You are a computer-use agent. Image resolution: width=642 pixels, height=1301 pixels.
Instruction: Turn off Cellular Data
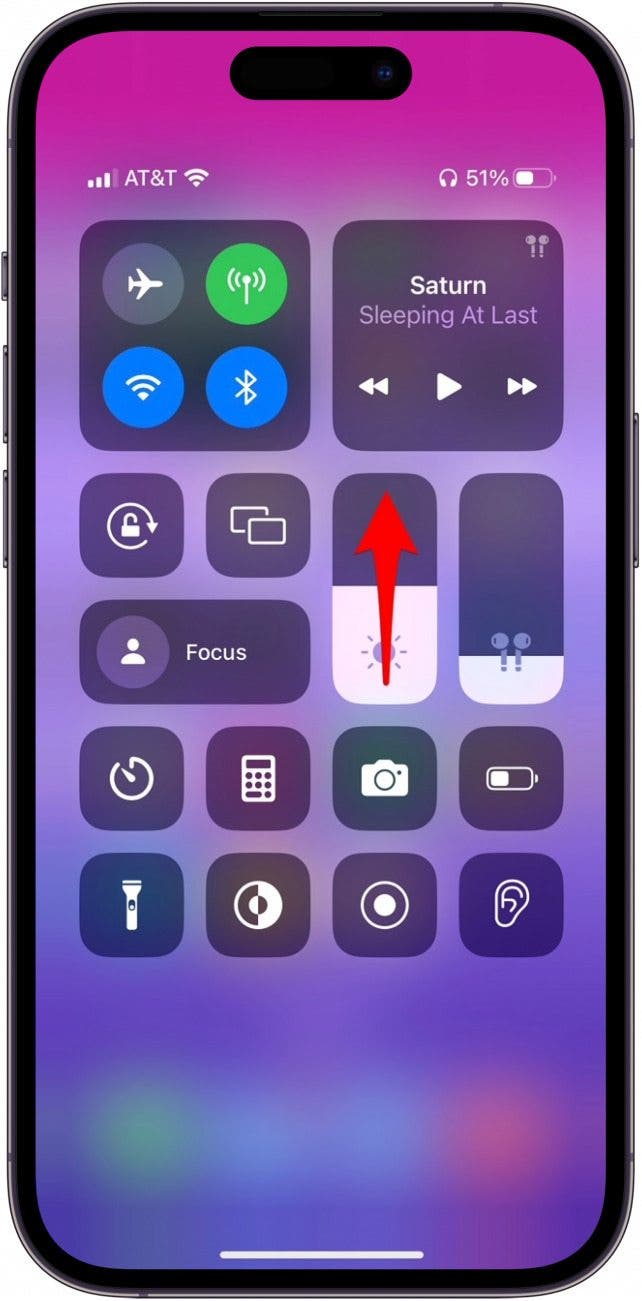click(246, 285)
